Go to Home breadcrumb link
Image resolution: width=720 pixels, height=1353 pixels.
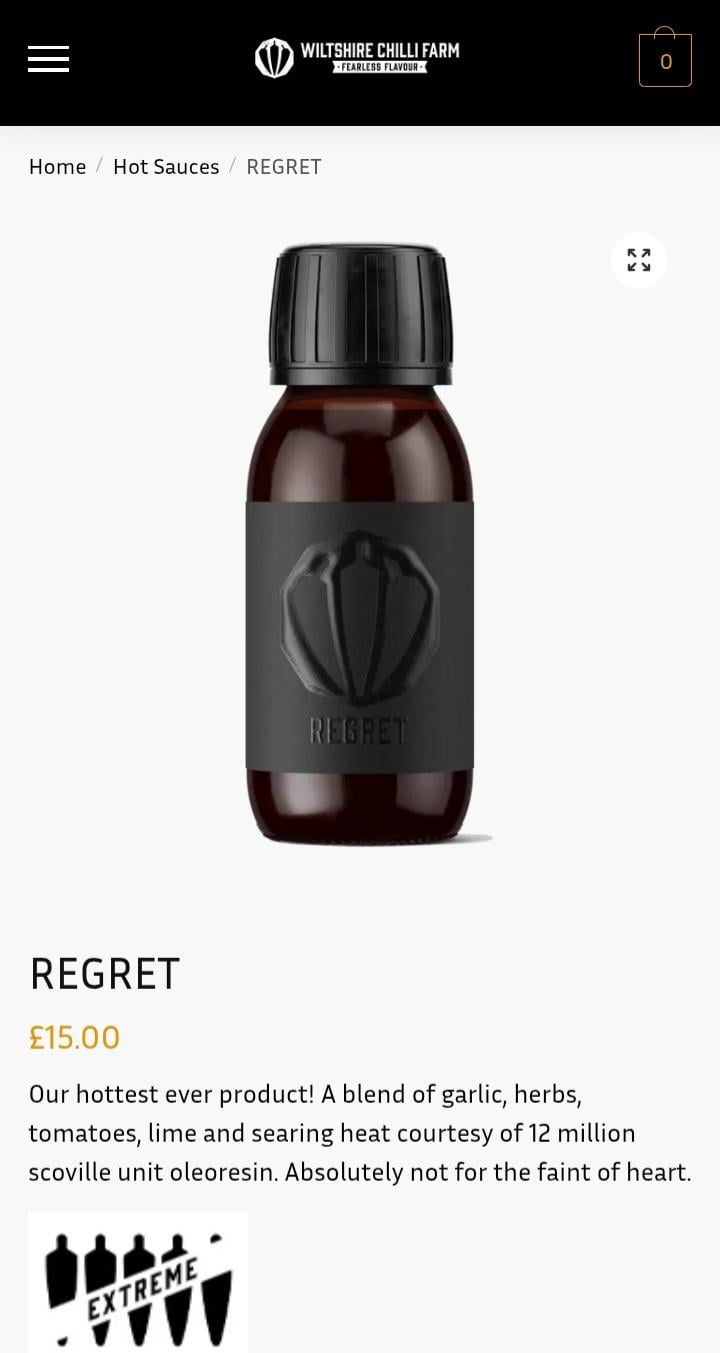click(57, 167)
